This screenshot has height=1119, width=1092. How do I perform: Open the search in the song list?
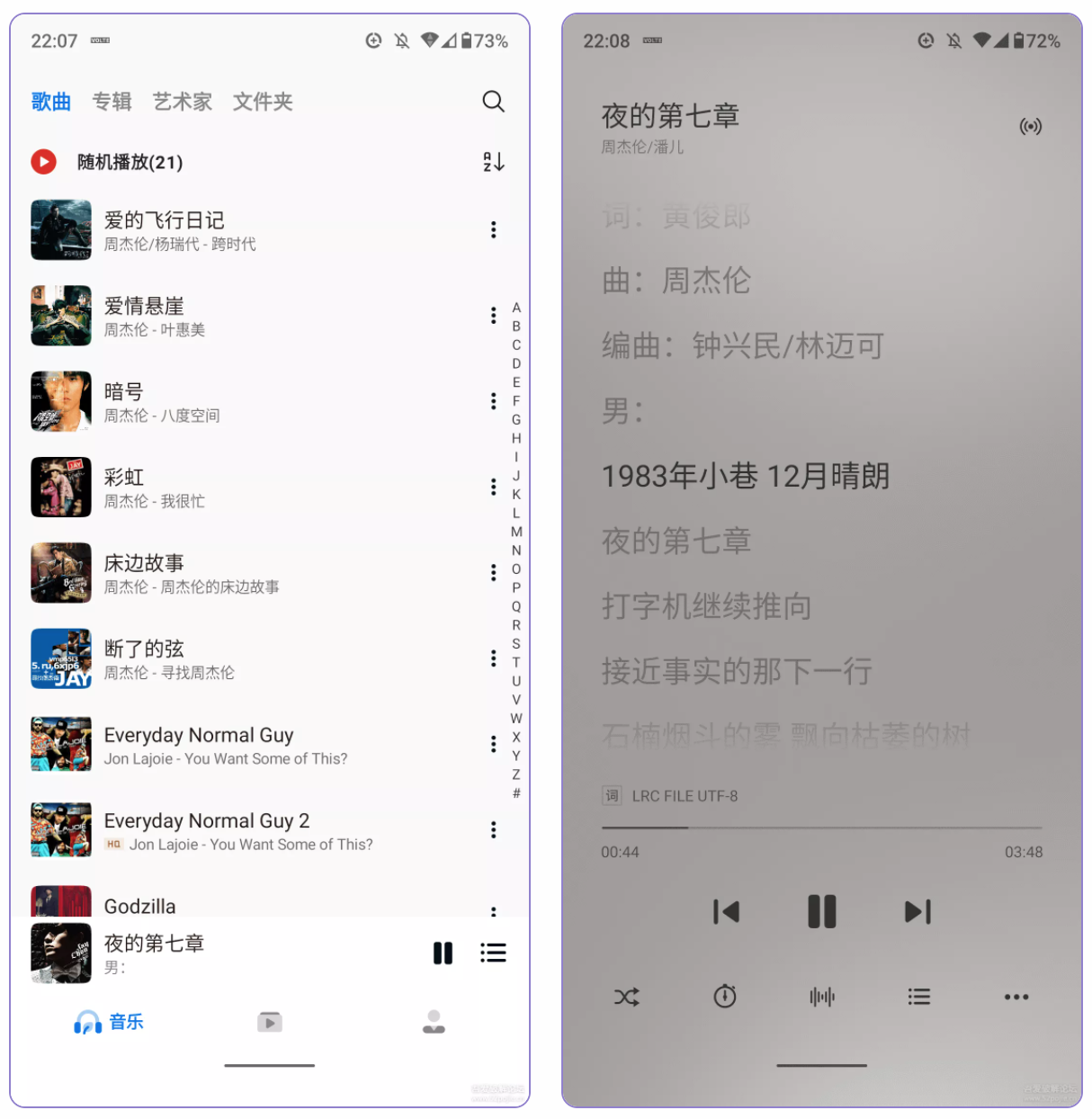493,102
